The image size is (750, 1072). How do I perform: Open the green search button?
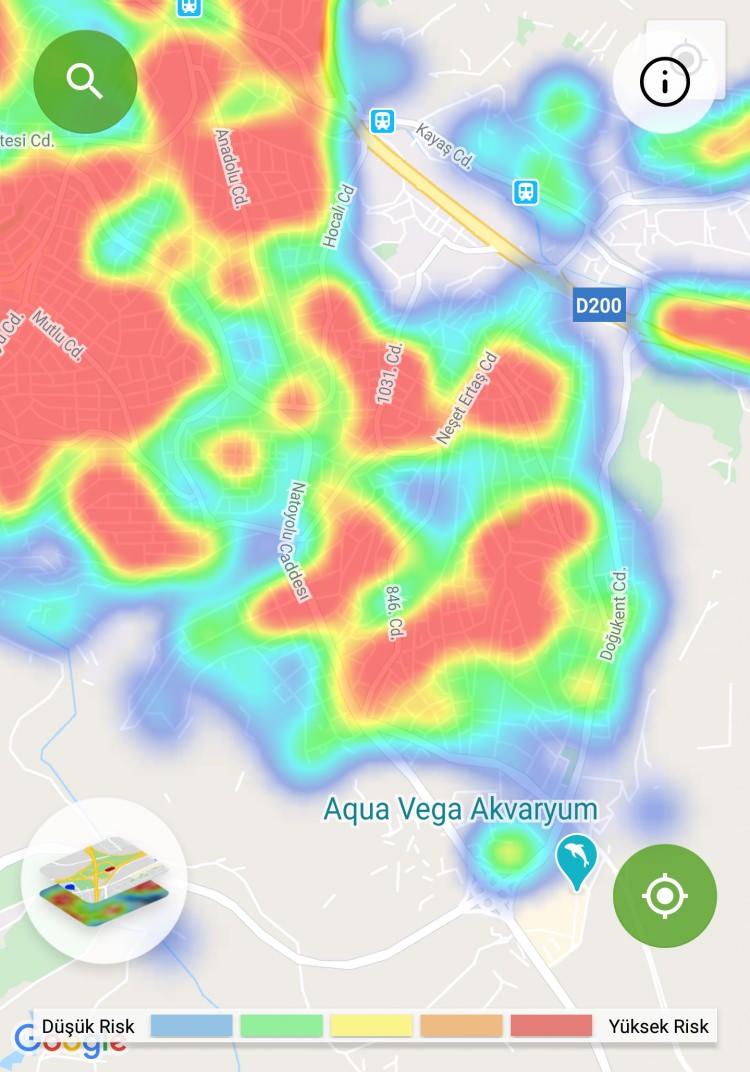tap(85, 82)
